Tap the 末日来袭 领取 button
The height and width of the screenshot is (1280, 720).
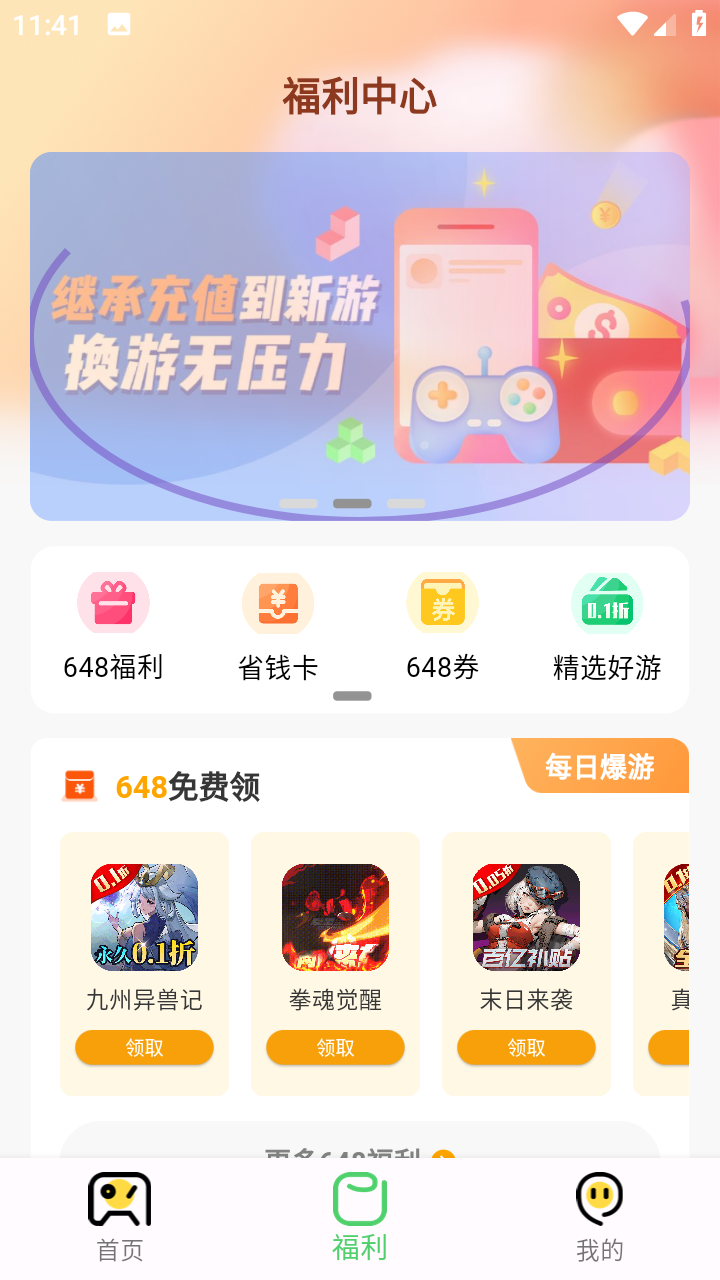tap(526, 1047)
